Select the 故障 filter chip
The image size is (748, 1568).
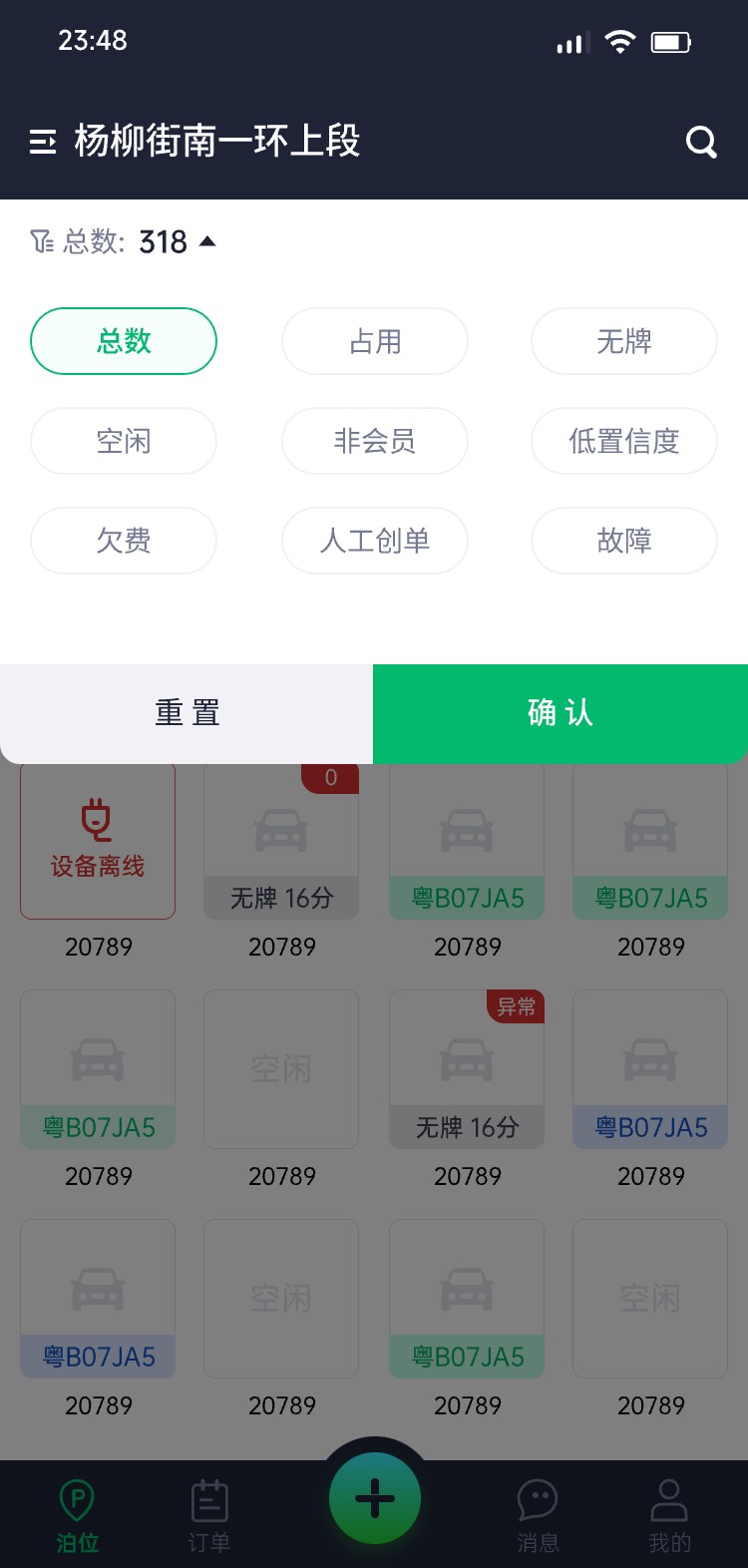tap(624, 541)
